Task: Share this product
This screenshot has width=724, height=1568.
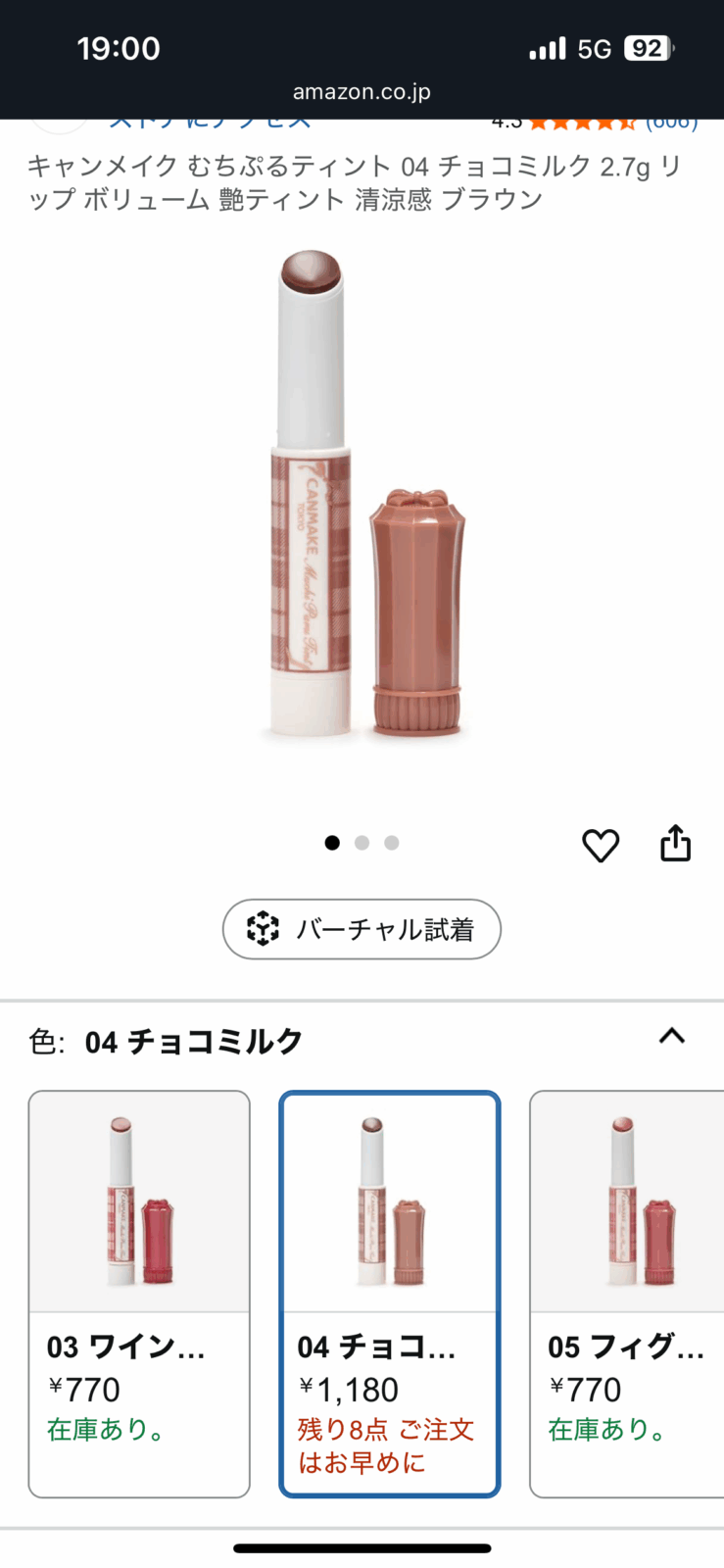Action: pos(675,843)
